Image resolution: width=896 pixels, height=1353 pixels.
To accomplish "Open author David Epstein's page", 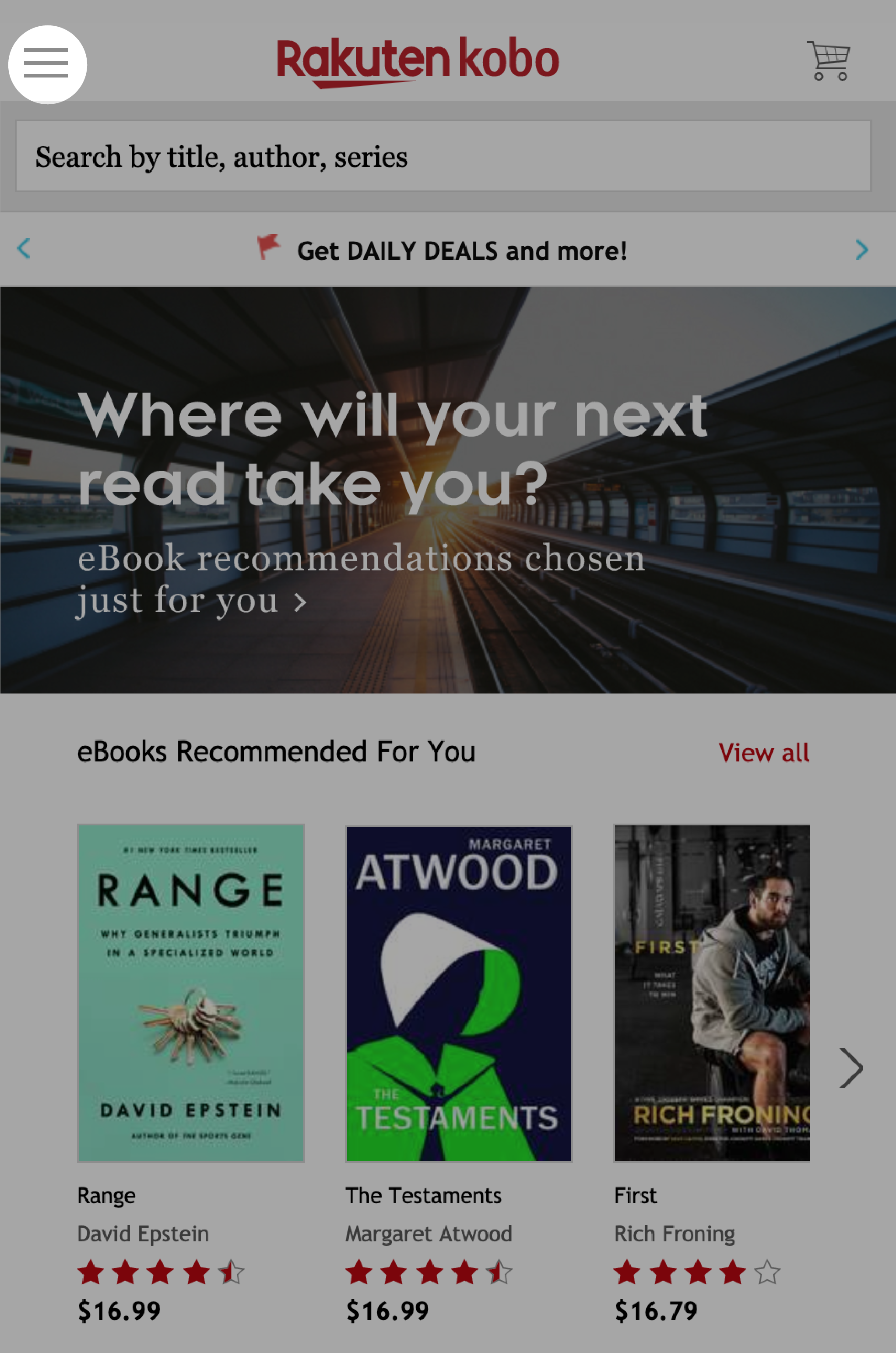I will tap(143, 1233).
